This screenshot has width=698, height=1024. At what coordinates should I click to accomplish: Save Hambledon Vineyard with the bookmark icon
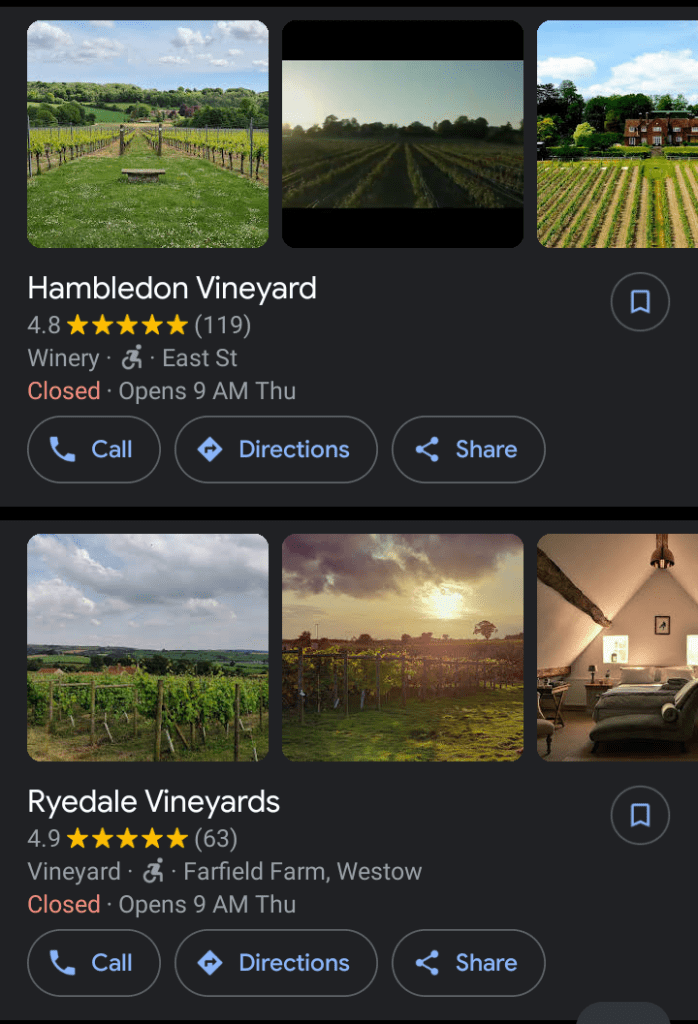tap(640, 302)
